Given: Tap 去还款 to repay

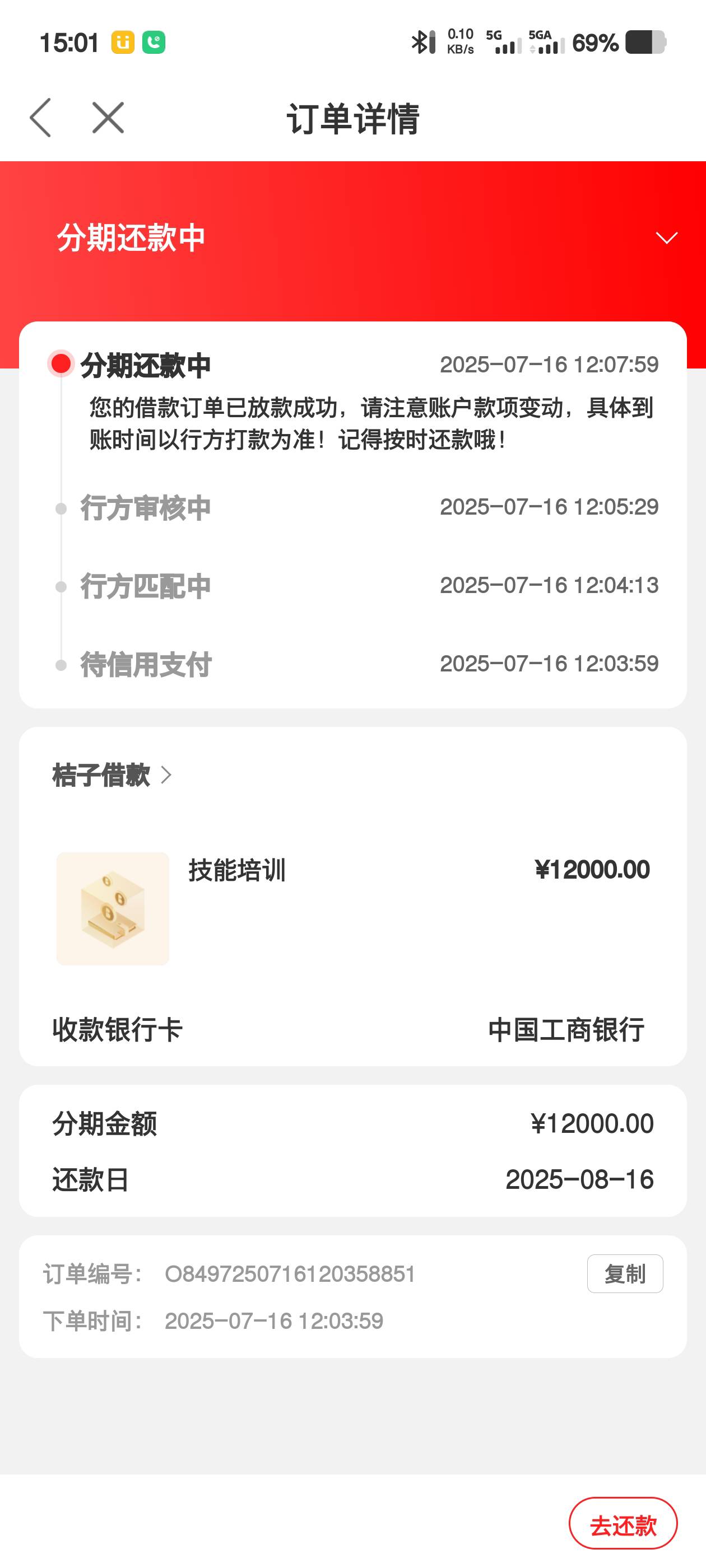Looking at the screenshot, I should 623,1523.
